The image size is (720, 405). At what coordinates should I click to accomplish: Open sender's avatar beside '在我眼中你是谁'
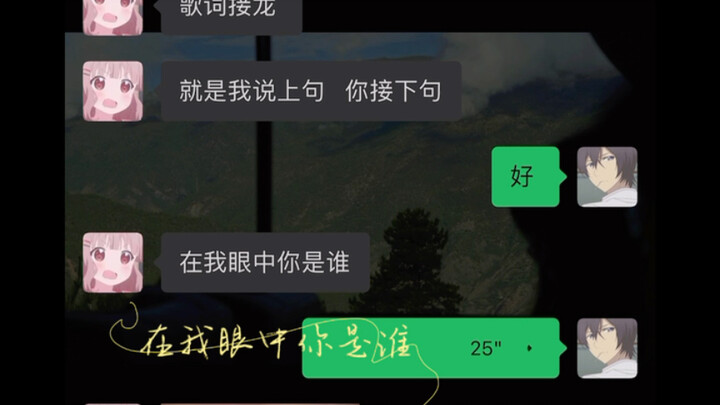click(x=113, y=263)
